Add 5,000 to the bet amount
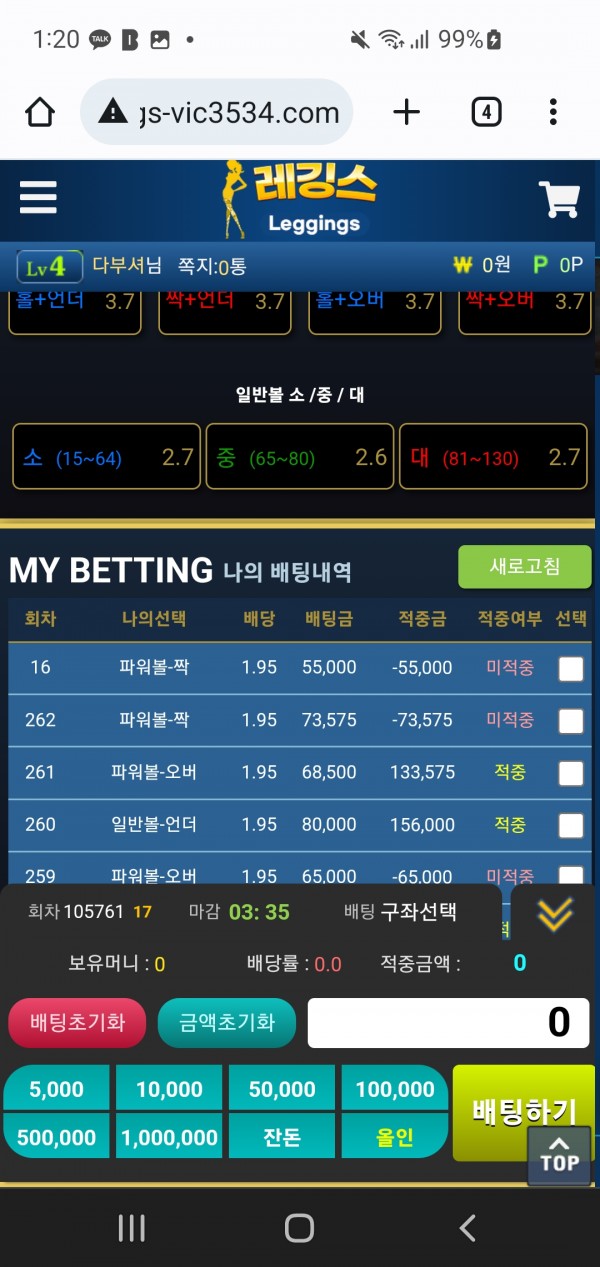 pos(57,1089)
